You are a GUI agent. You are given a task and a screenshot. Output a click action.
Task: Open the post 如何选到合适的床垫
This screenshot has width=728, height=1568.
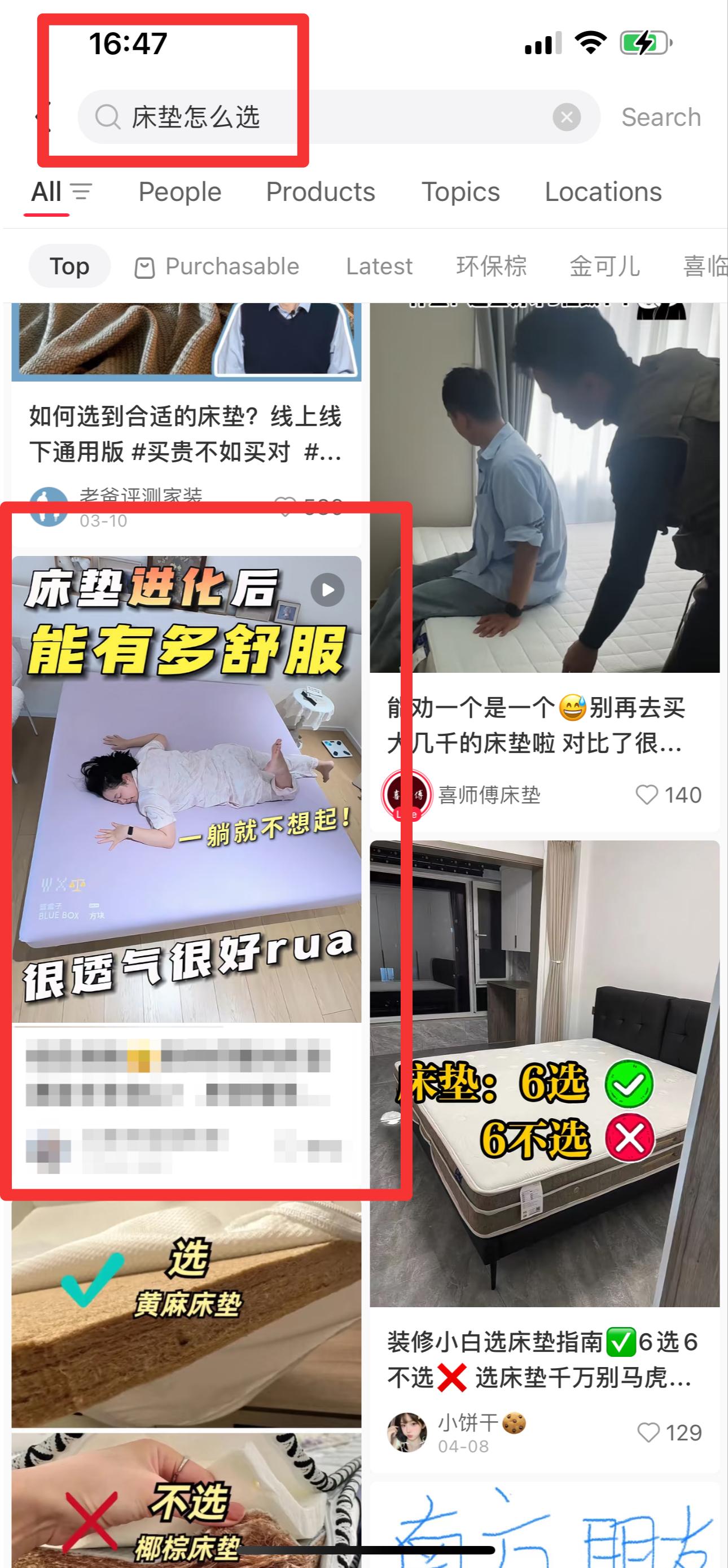(x=186, y=433)
